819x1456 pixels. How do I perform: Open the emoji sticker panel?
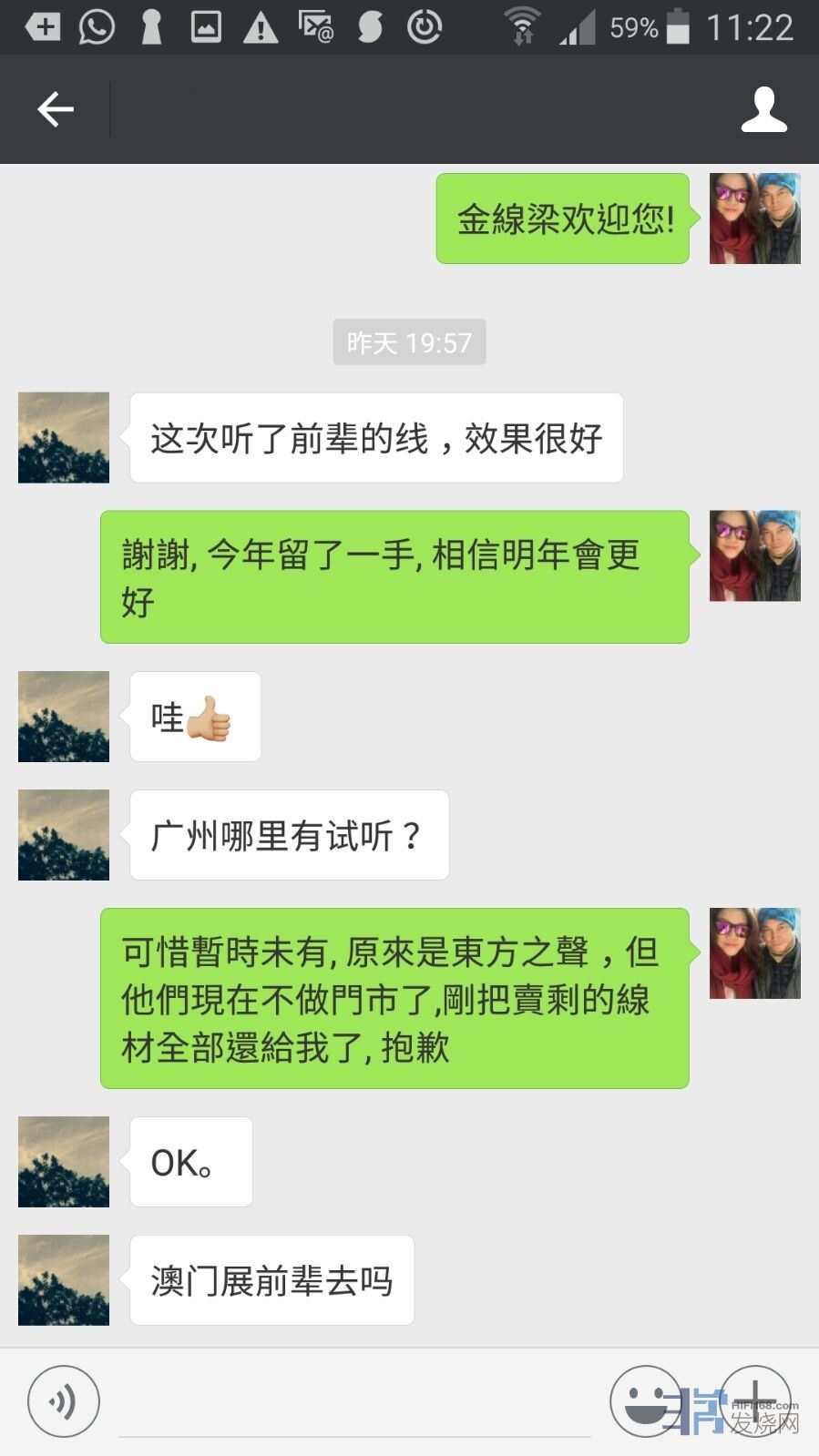point(645,1401)
